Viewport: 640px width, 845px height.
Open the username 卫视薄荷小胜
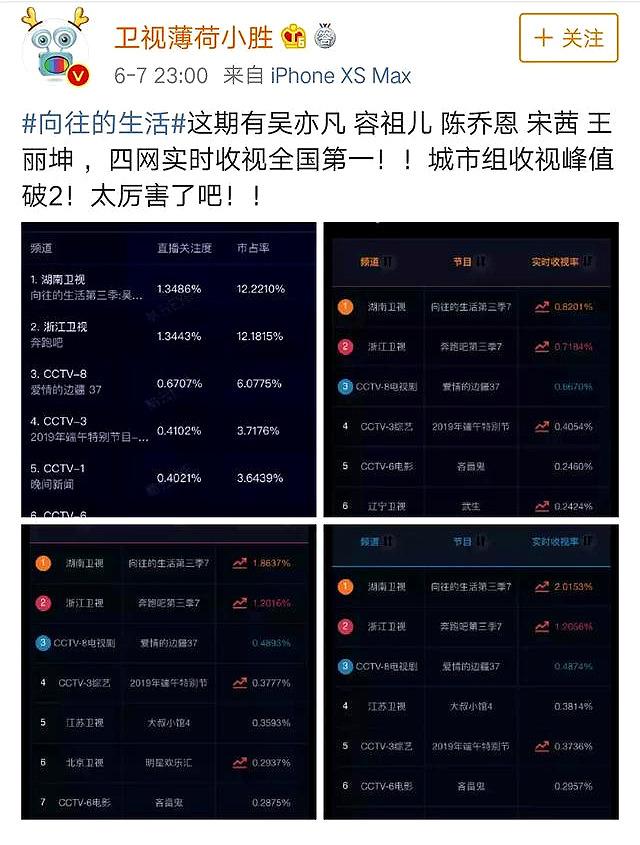click(193, 38)
